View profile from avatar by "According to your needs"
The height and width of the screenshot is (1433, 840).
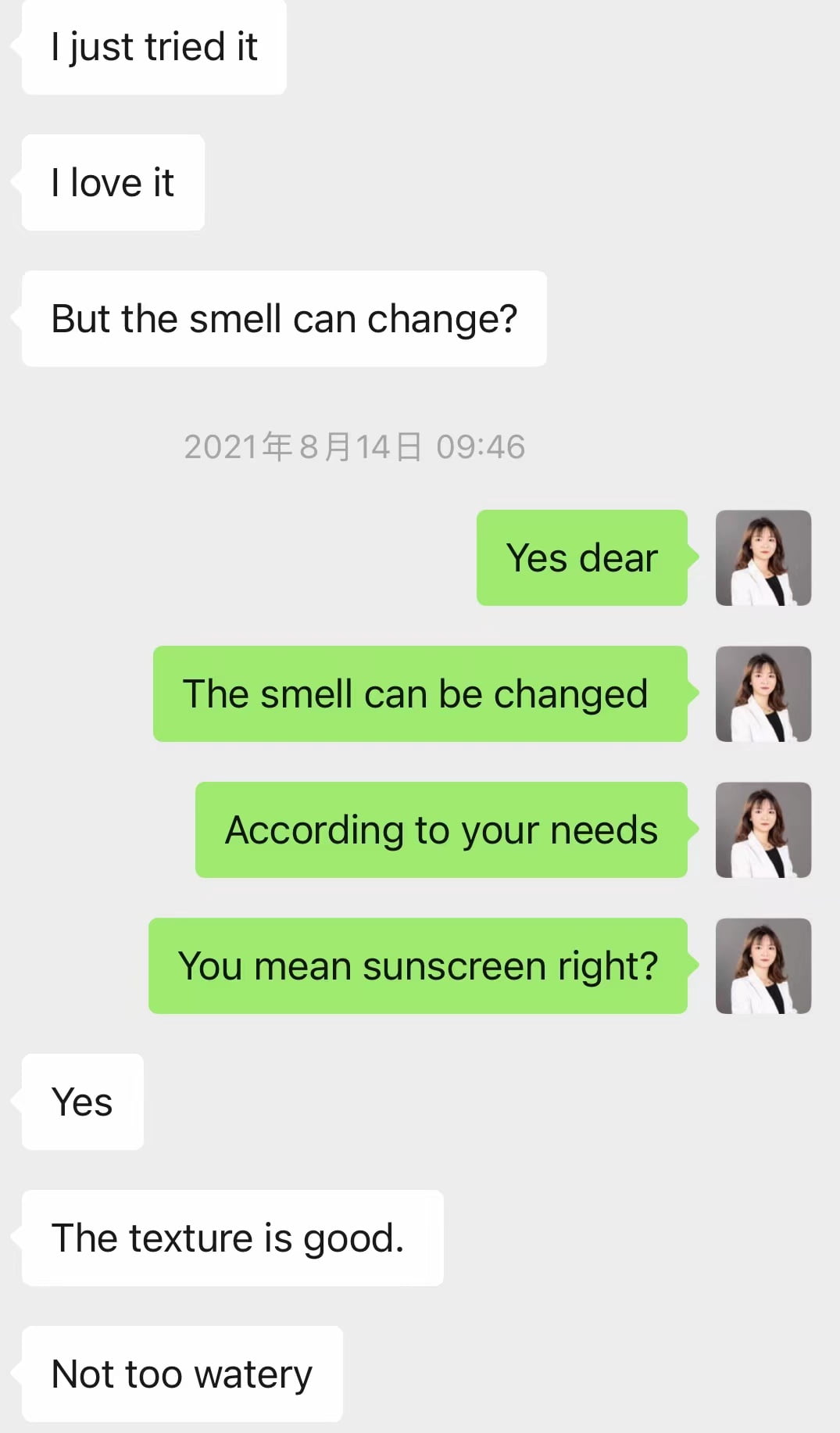coord(763,829)
